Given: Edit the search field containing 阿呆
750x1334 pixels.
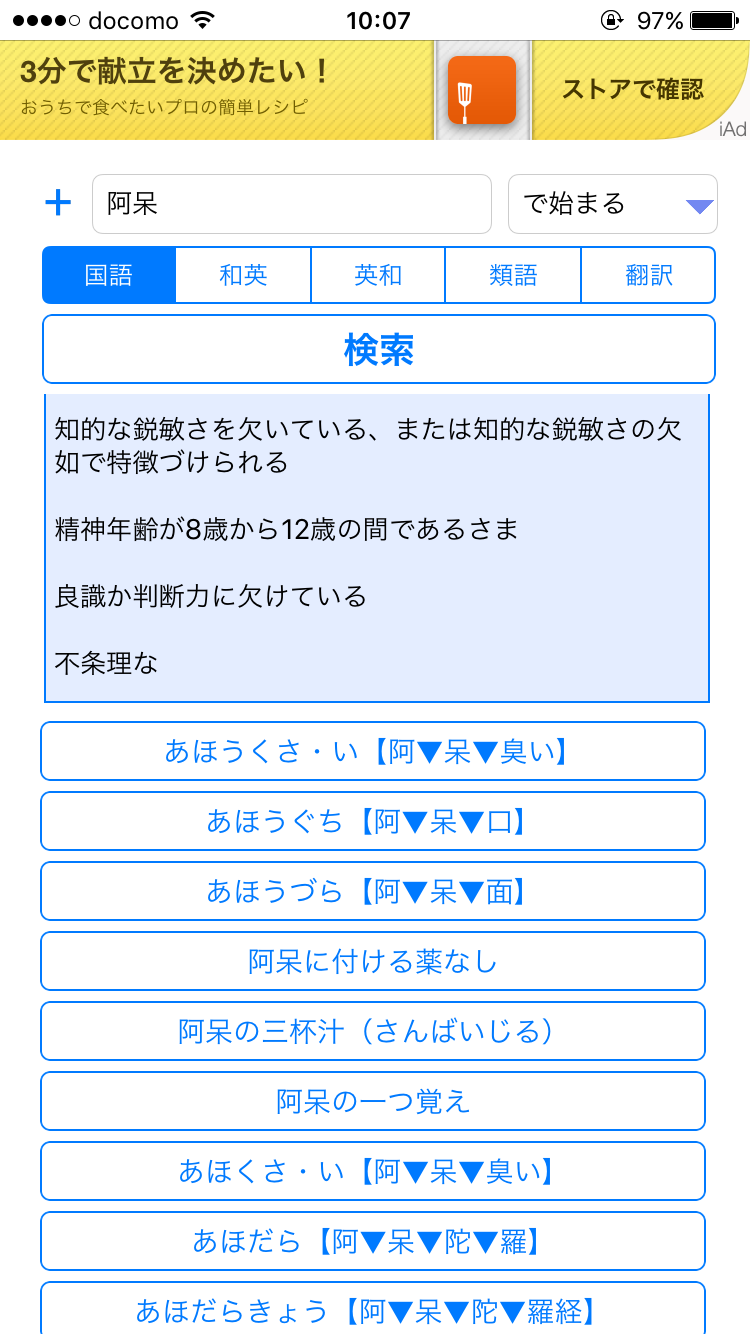Looking at the screenshot, I should tap(291, 204).
